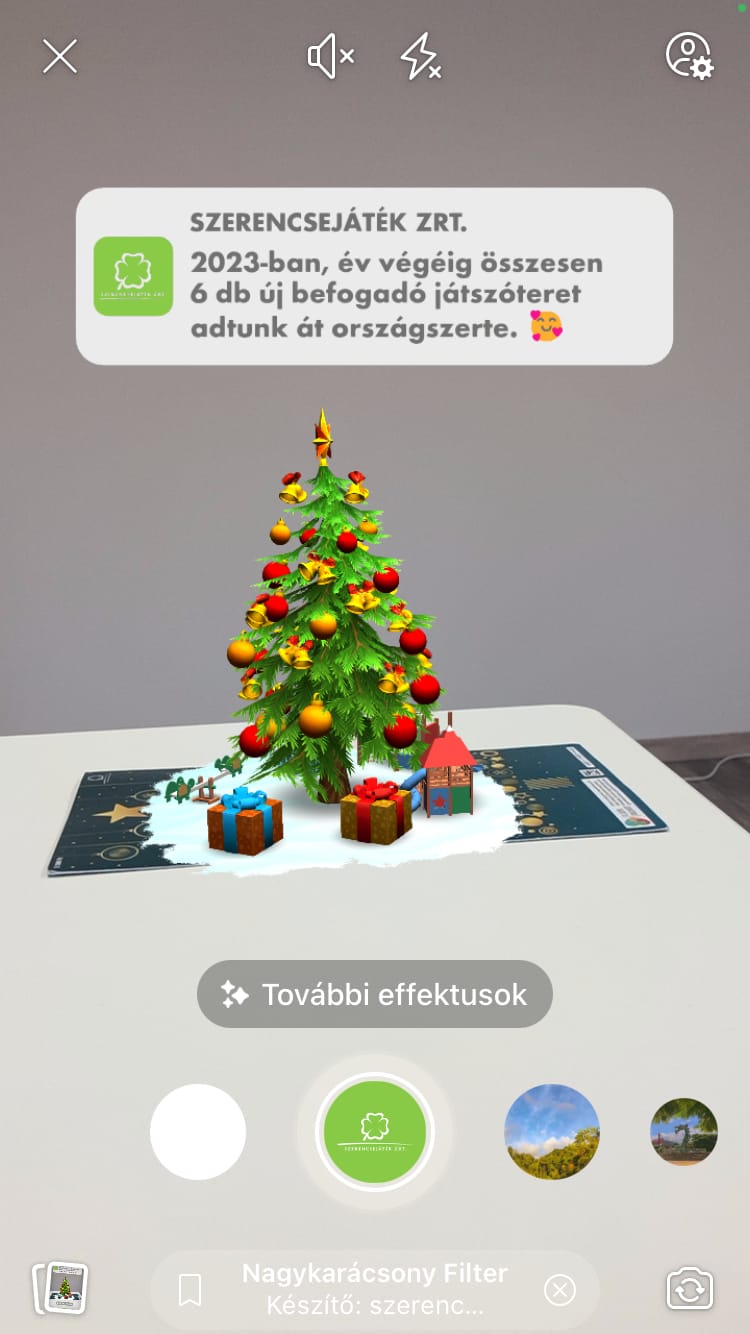Toggle the muted sound icon
750x1334 pixels.
pos(330,56)
